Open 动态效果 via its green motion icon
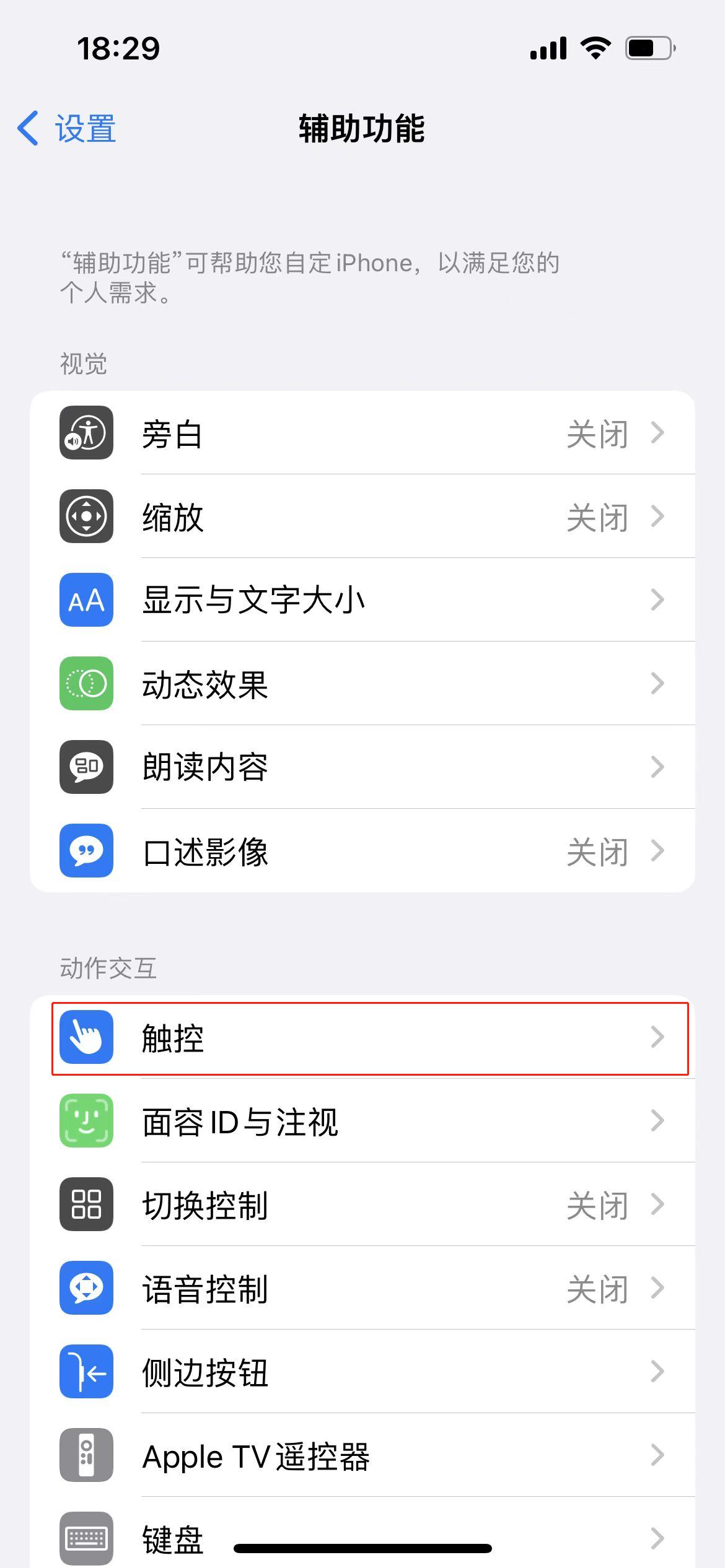725x1568 pixels. (86, 684)
